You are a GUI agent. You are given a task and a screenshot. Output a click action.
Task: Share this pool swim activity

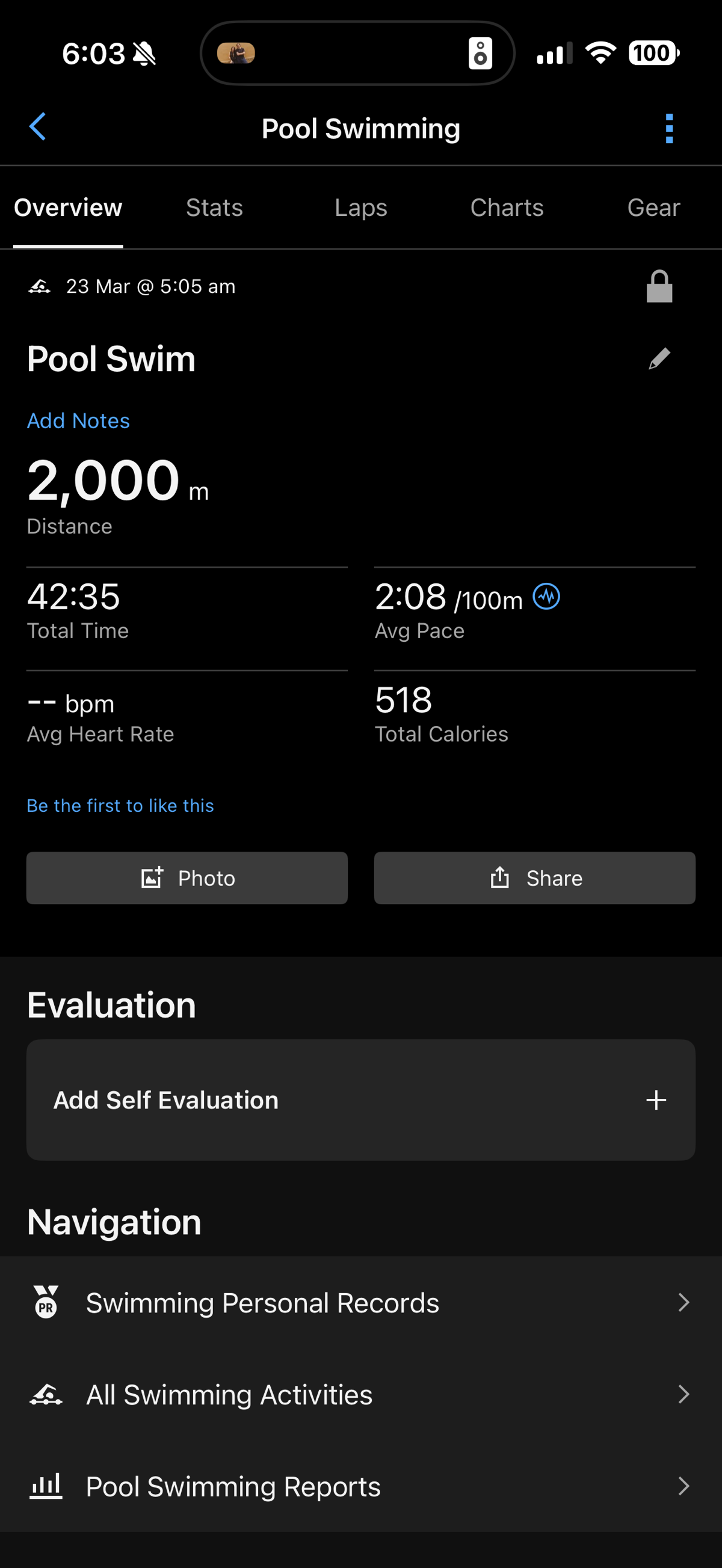(x=534, y=878)
